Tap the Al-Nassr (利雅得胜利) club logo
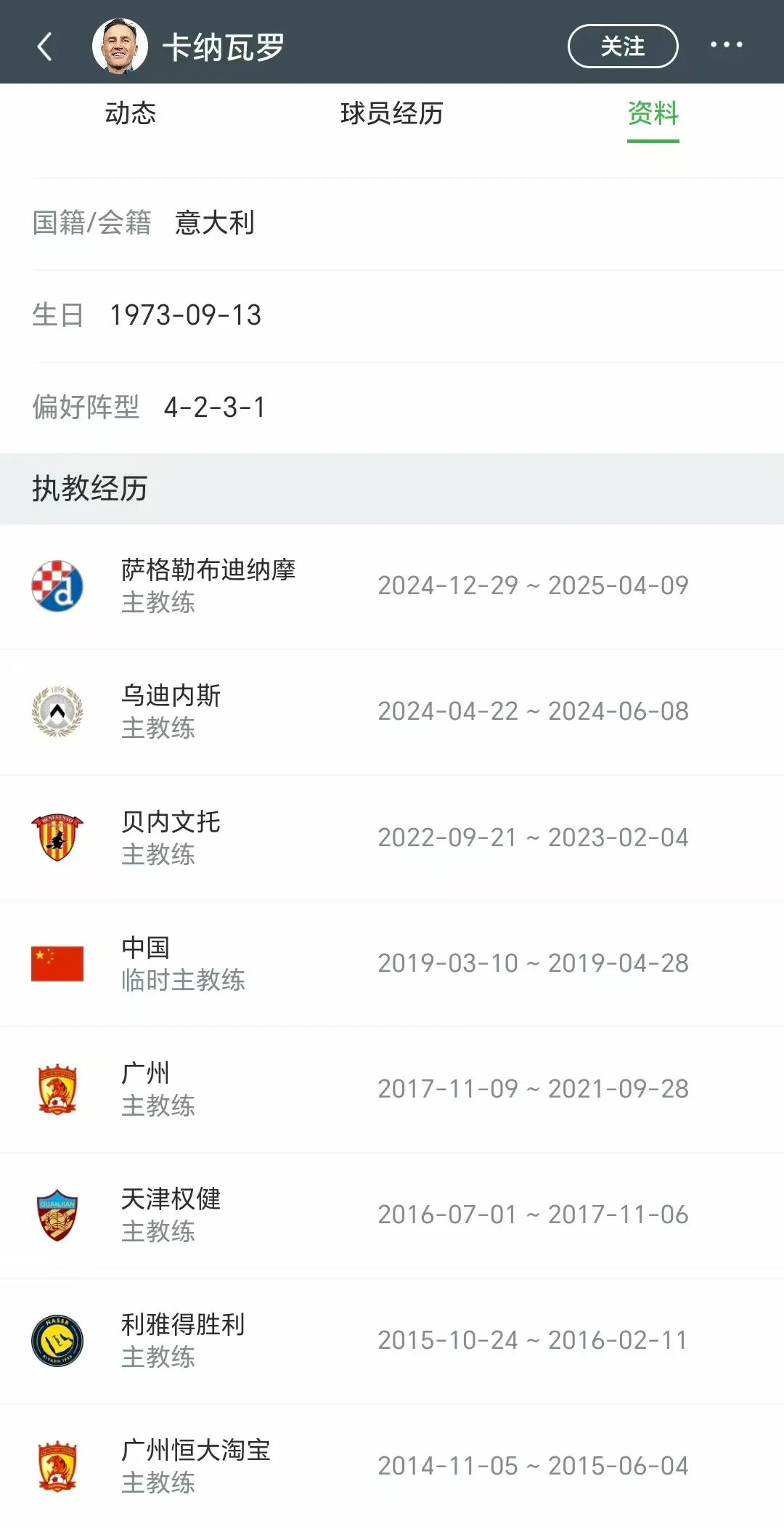784x1529 pixels. 58,1339
